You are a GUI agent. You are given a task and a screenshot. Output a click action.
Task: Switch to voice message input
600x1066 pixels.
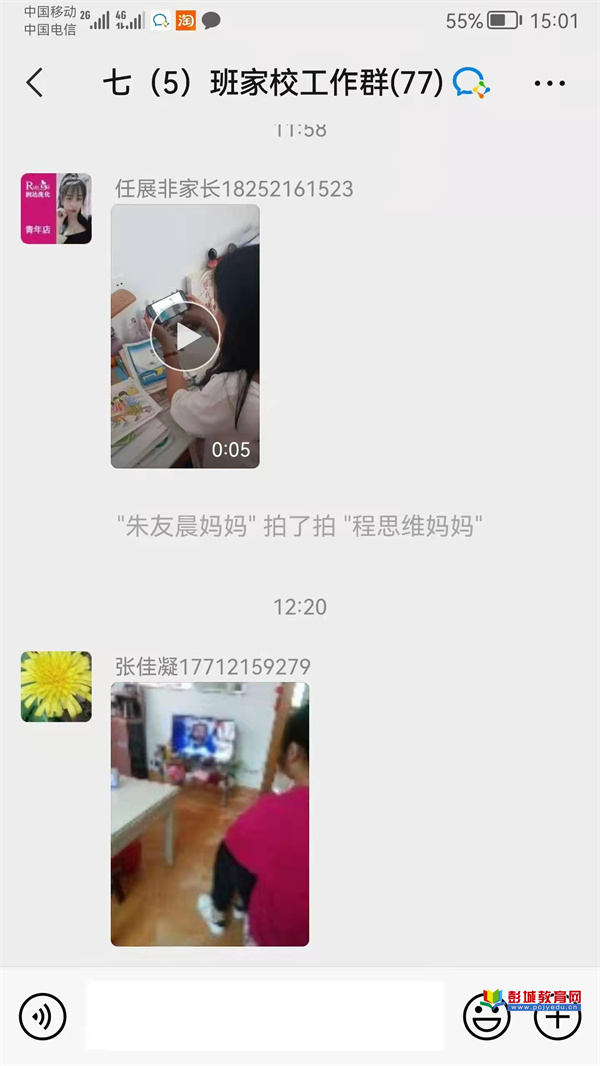(x=42, y=1017)
